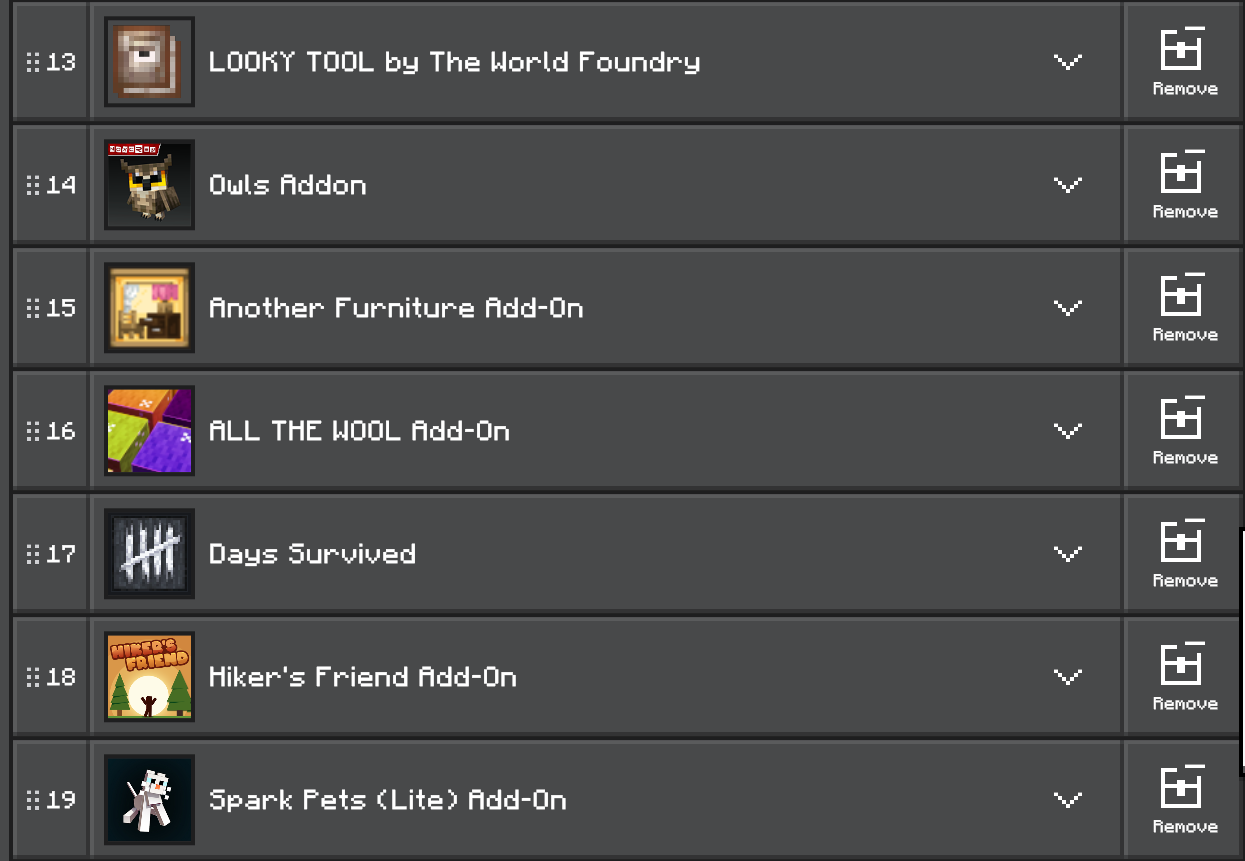Expand Another Furniture Add-On row

pyautogui.click(x=1068, y=308)
